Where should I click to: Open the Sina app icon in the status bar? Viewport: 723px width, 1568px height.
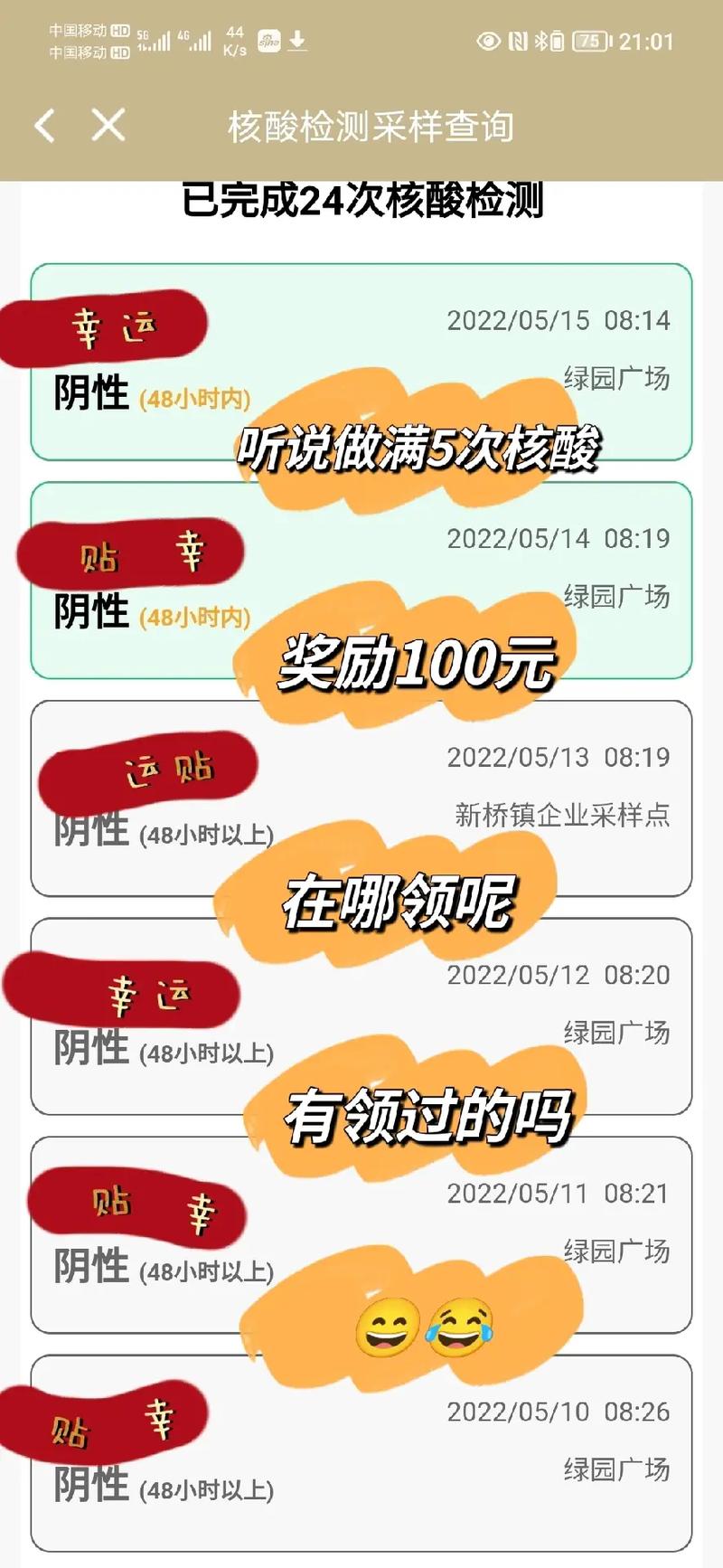coord(268,41)
